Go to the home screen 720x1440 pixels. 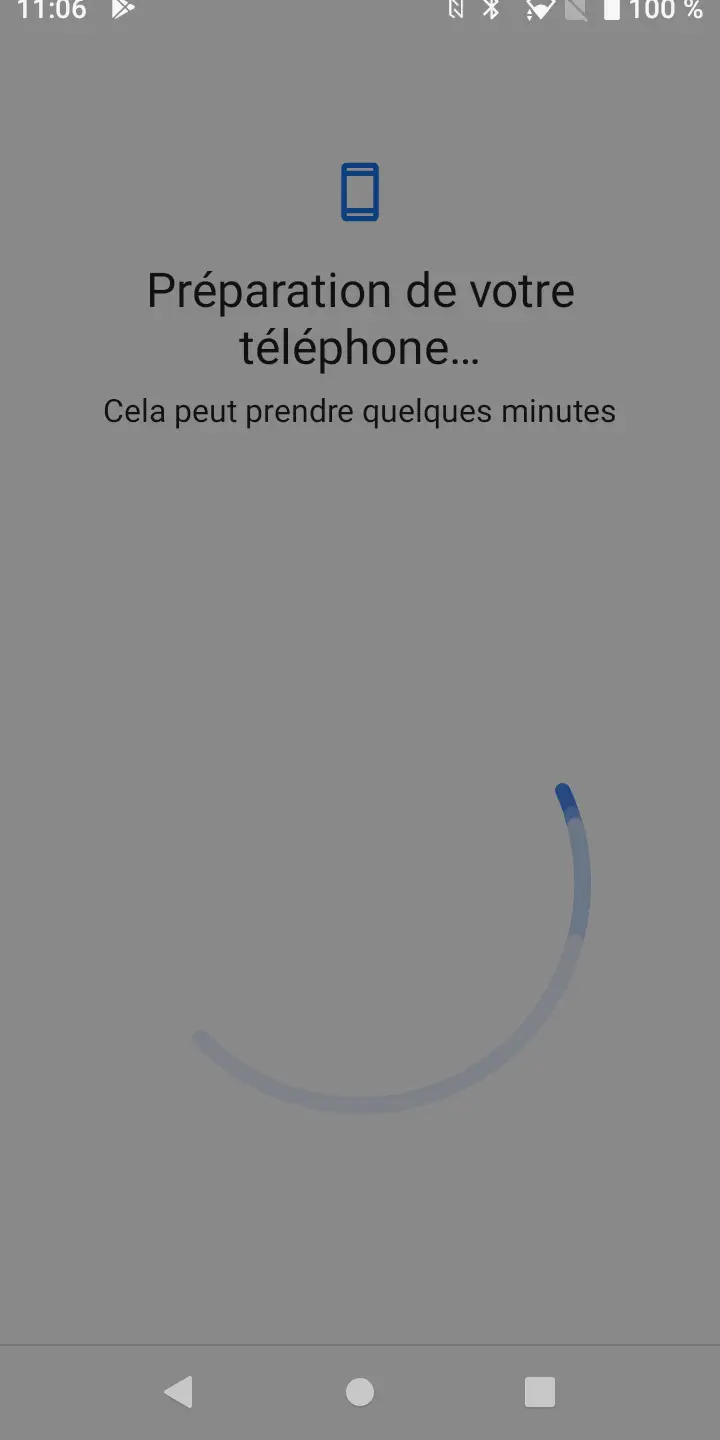coord(360,1391)
